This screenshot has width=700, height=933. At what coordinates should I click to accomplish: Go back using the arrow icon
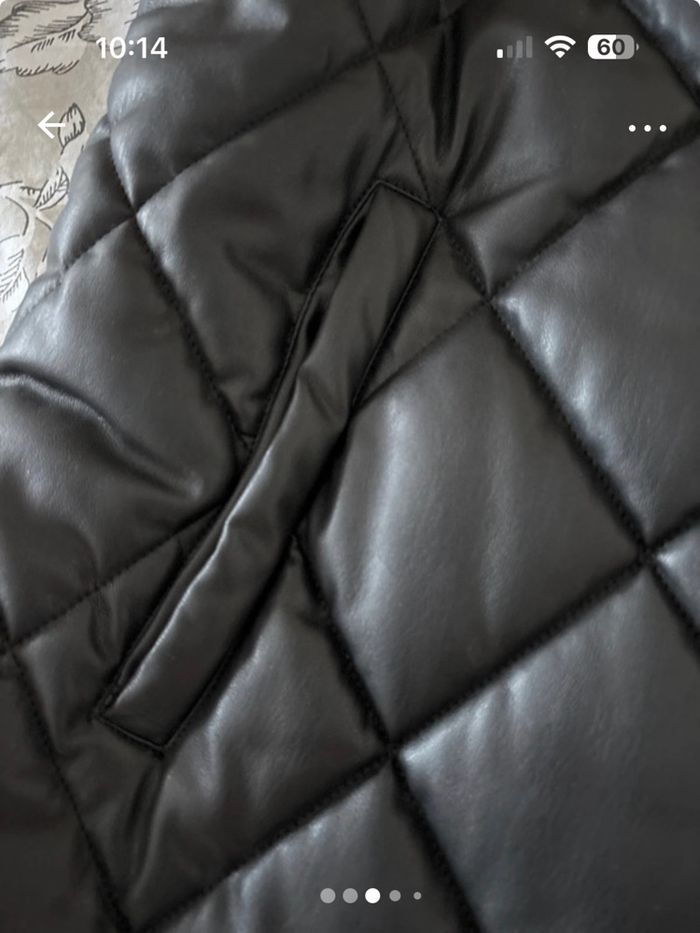[51, 126]
